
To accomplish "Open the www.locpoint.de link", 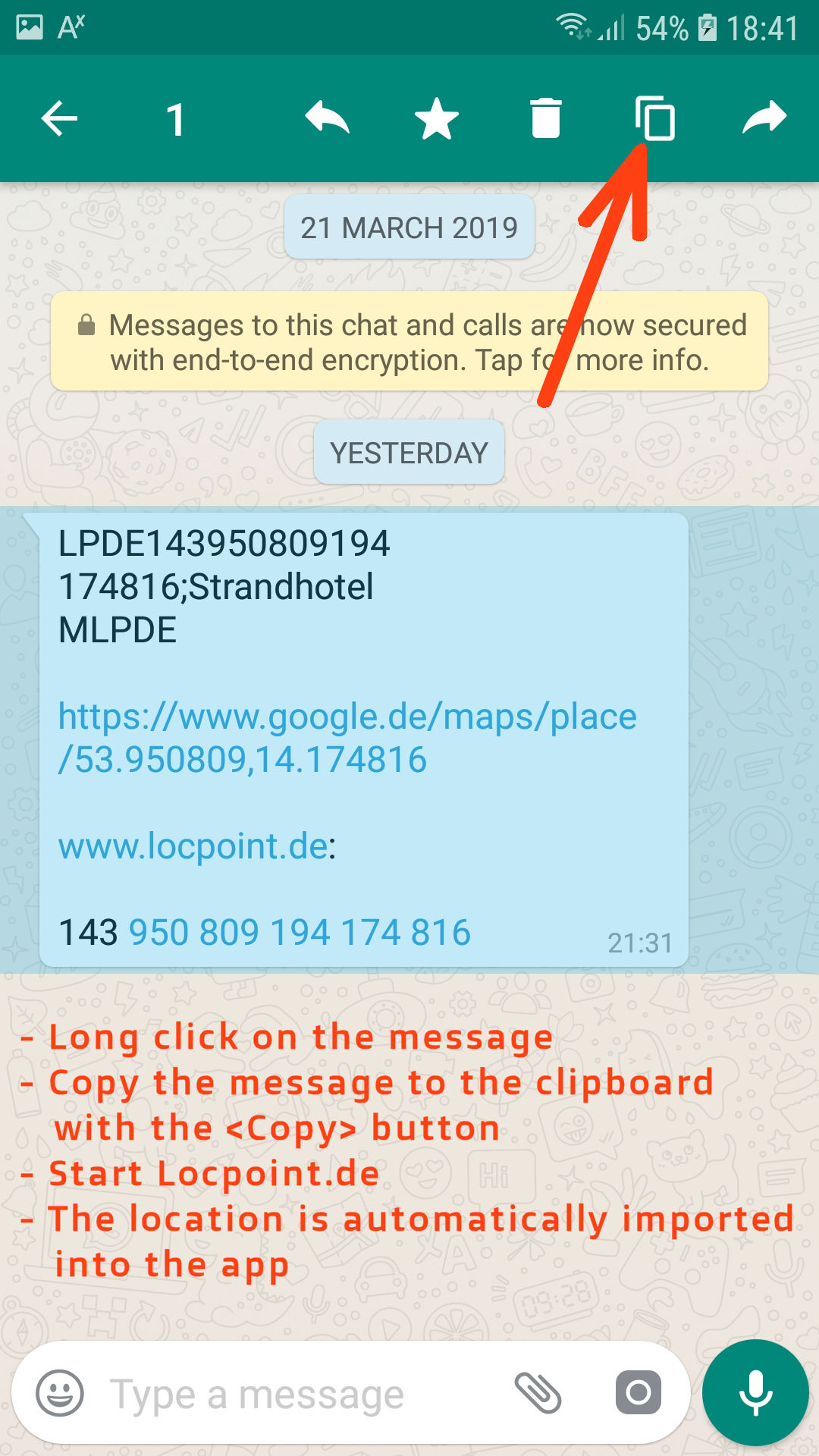I will [194, 846].
